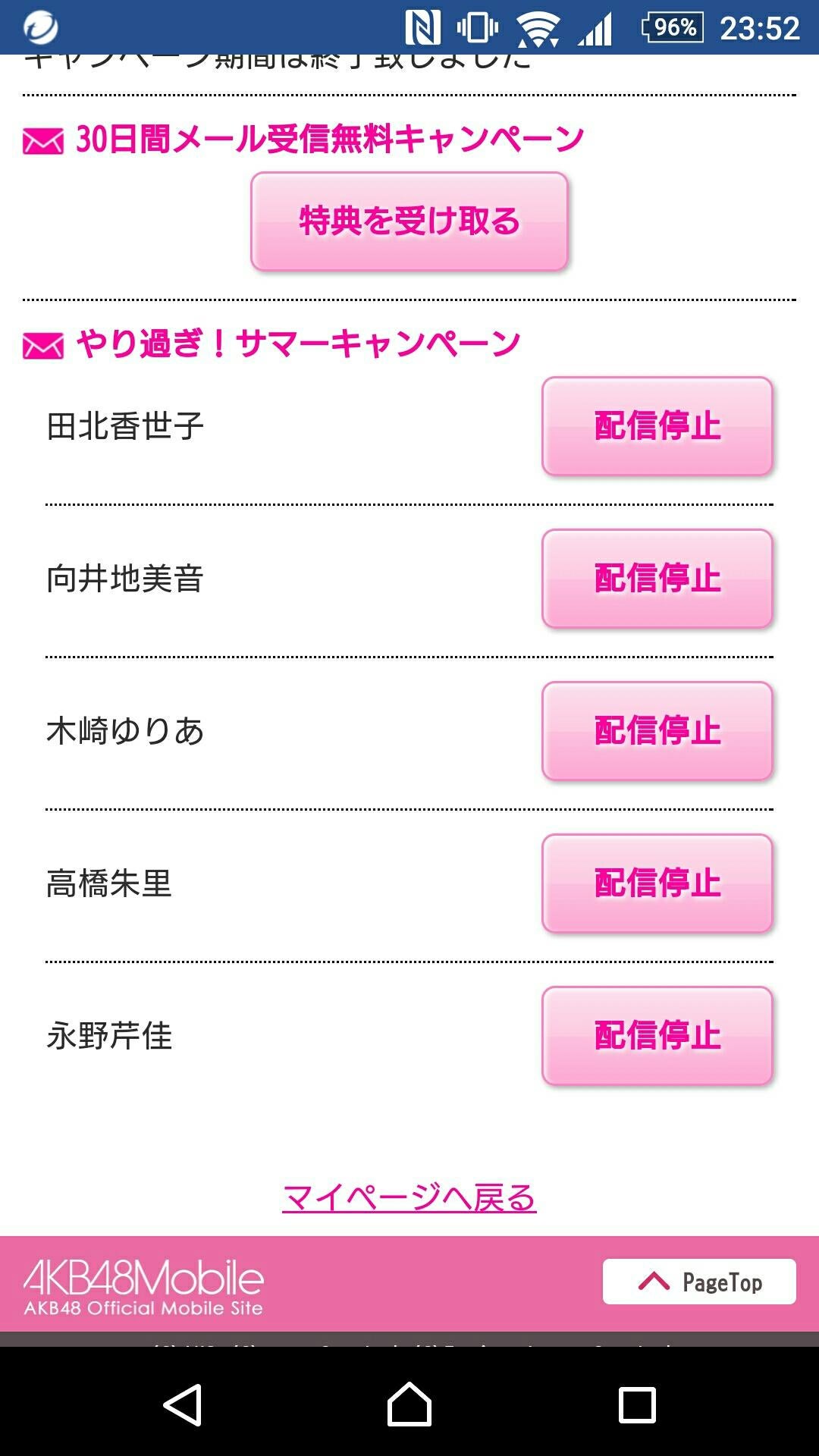Stop mail delivery for 向井地美音
The height and width of the screenshot is (1456, 819).
click(x=657, y=579)
